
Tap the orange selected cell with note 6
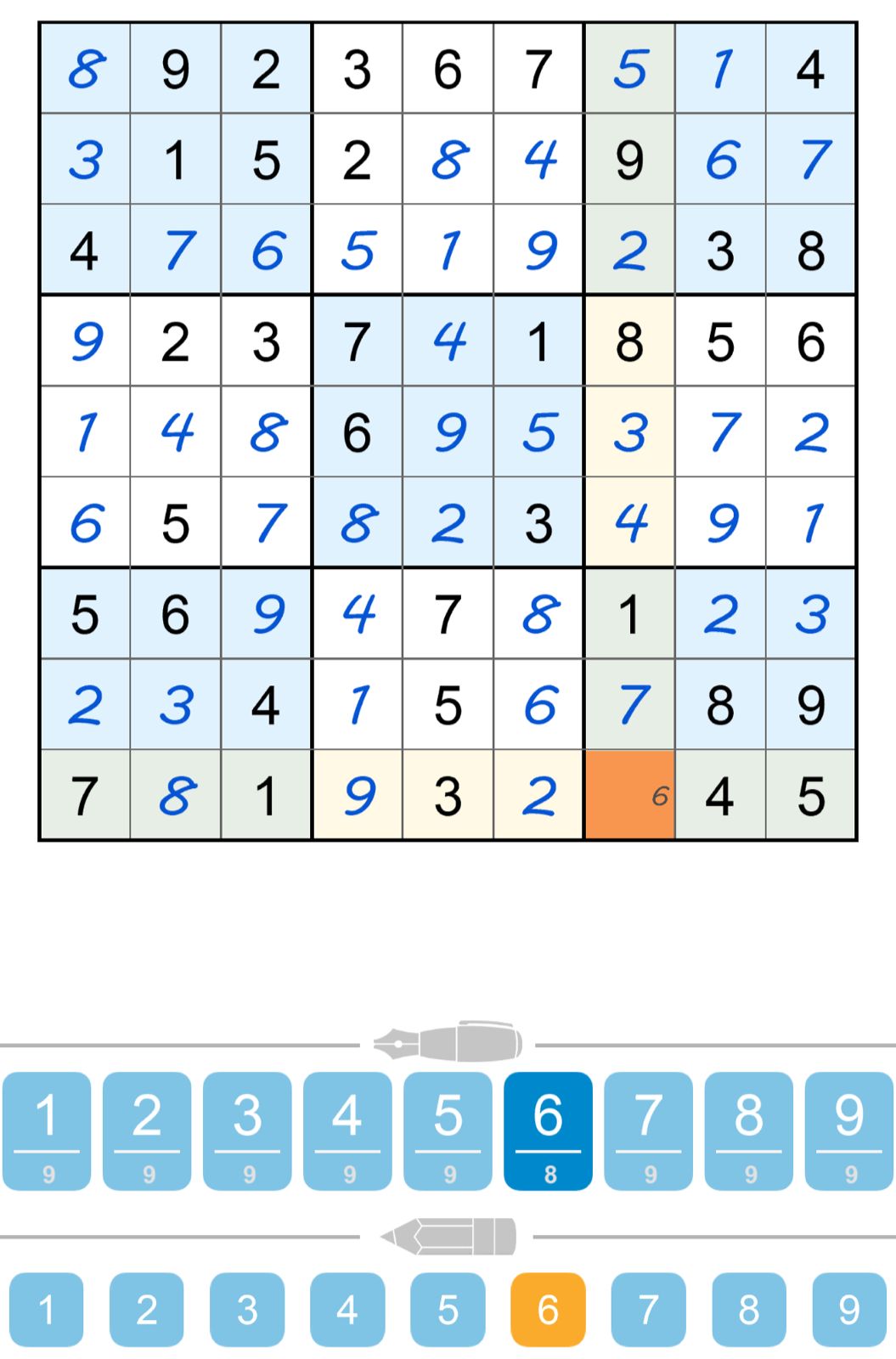(x=629, y=795)
